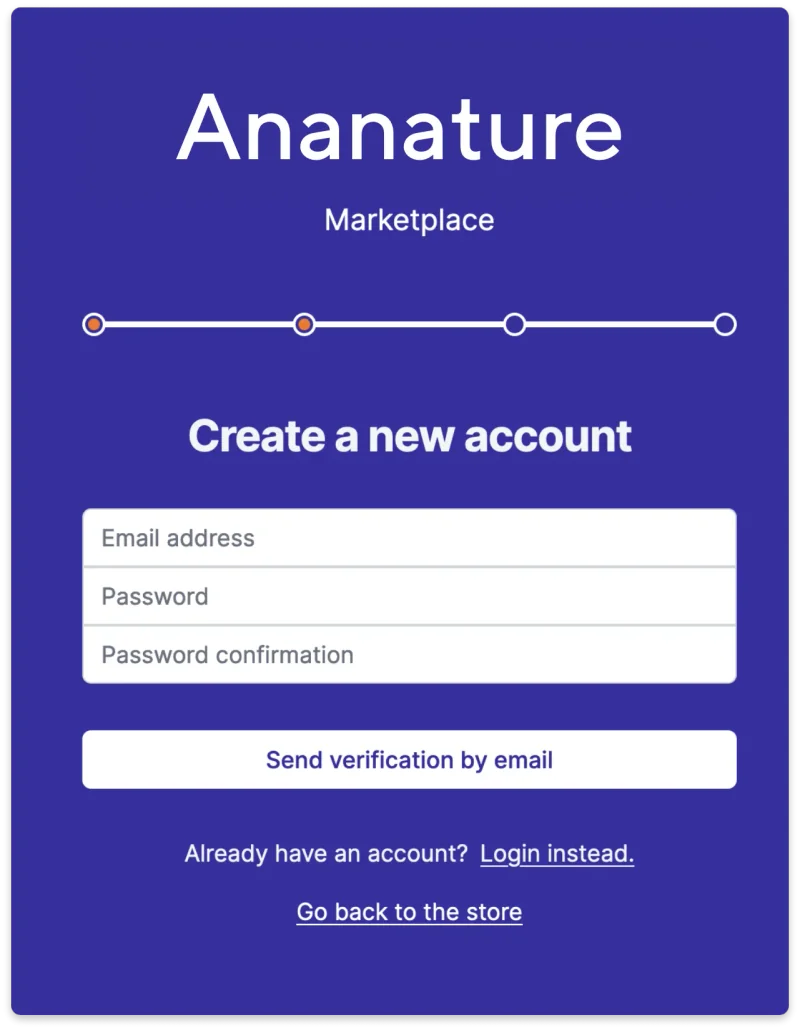This screenshot has width=800, height=1030.
Task: Select the Password confirmation field
Action: (x=409, y=655)
